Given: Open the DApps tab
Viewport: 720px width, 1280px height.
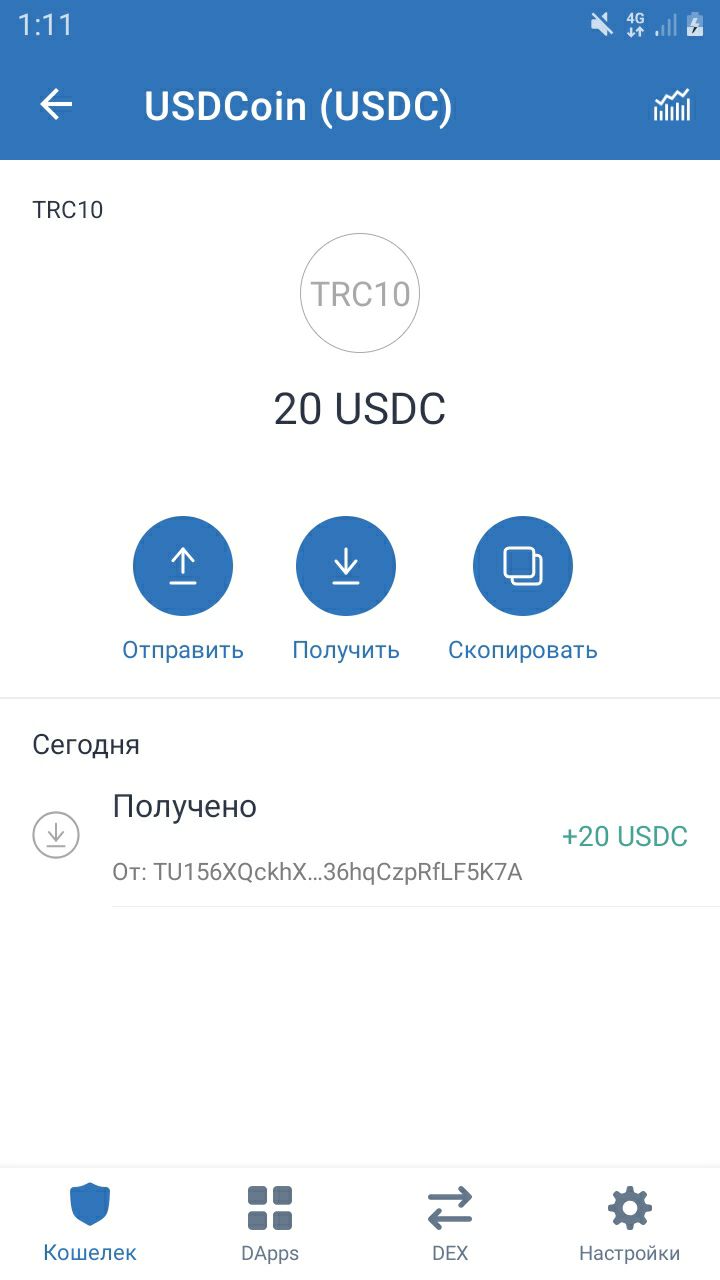Looking at the screenshot, I should pyautogui.click(x=270, y=1223).
